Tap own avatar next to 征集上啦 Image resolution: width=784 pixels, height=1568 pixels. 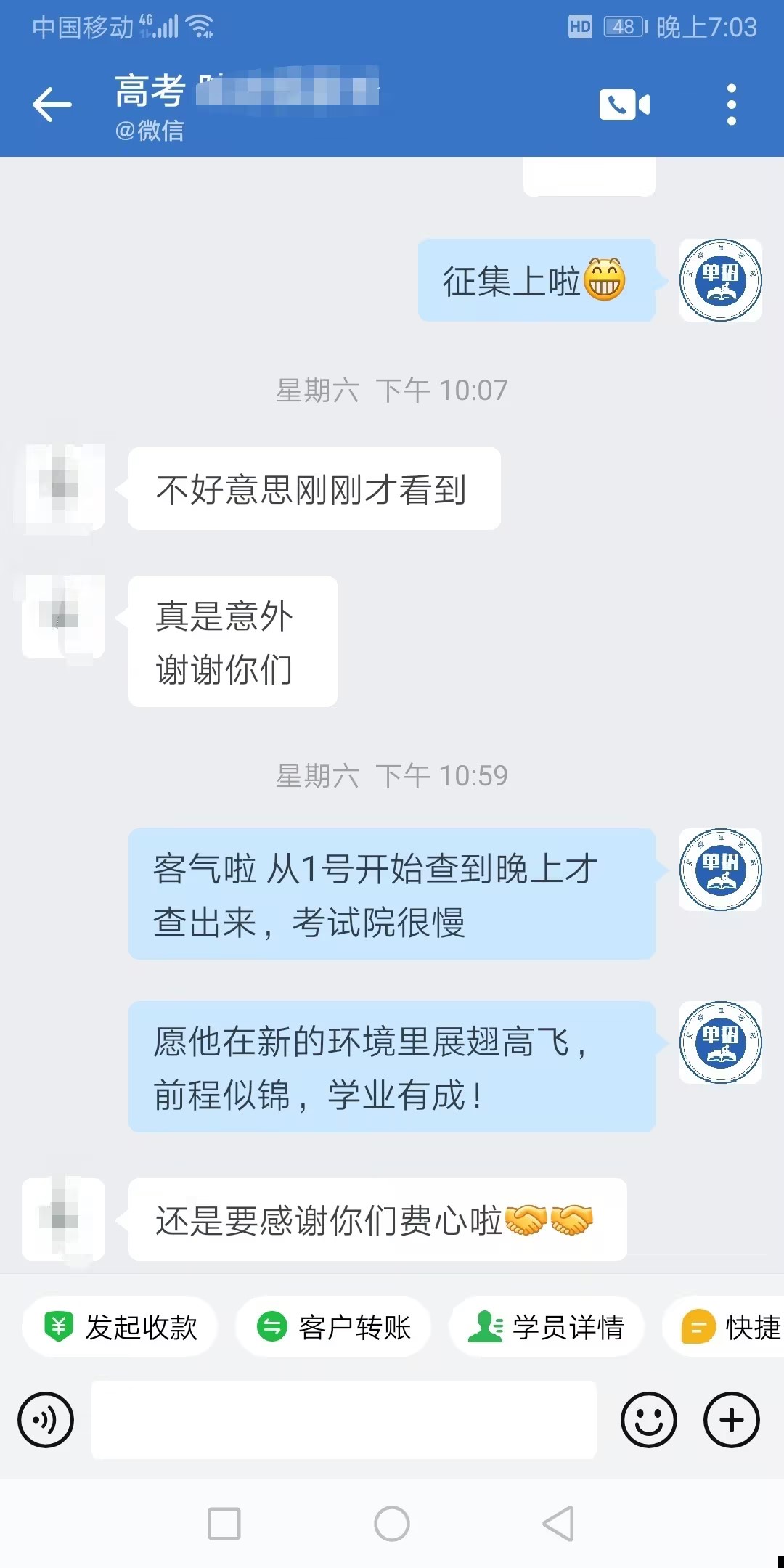pyautogui.click(x=720, y=280)
